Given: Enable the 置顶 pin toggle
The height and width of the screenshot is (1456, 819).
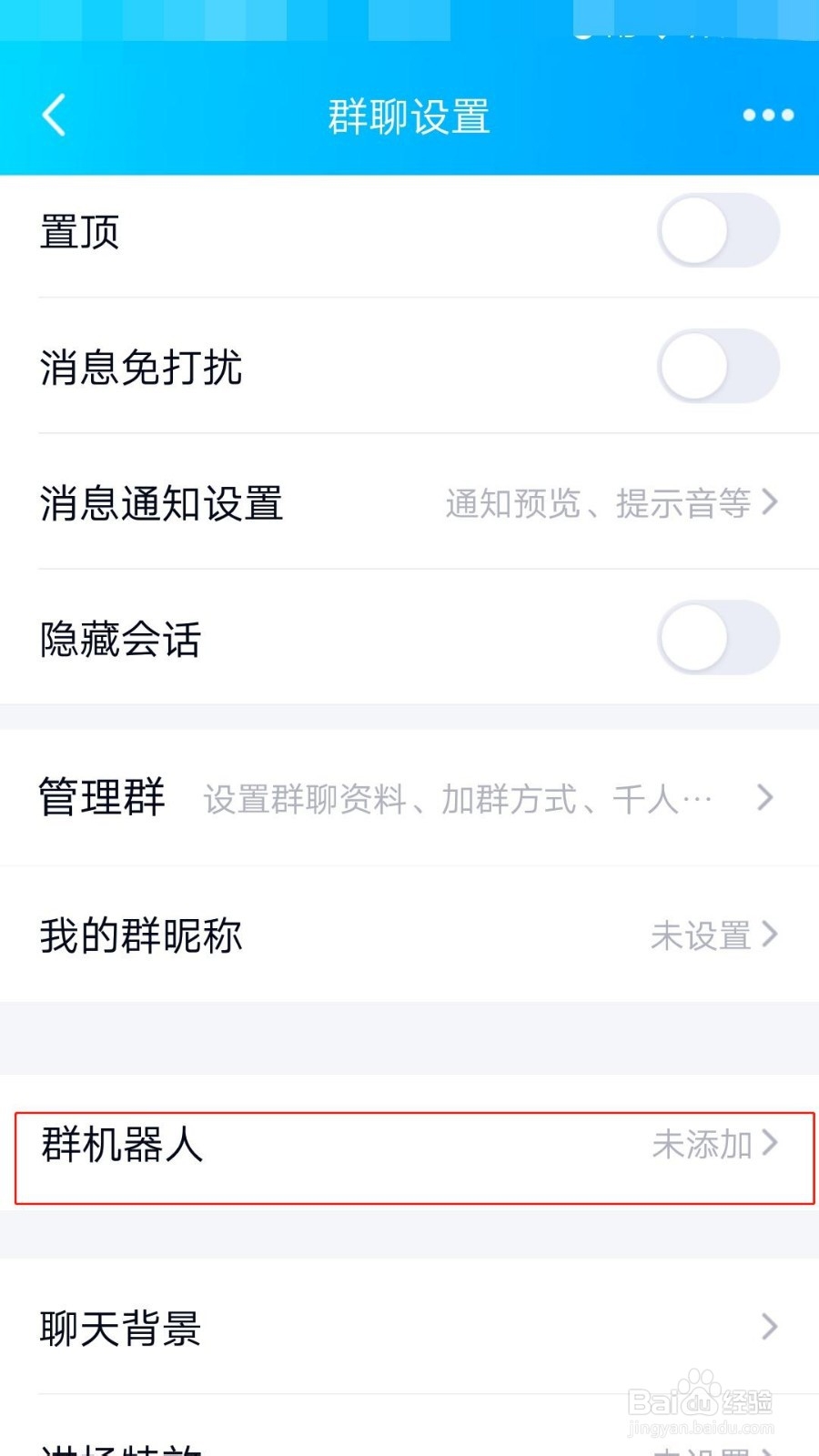Looking at the screenshot, I should click(718, 231).
